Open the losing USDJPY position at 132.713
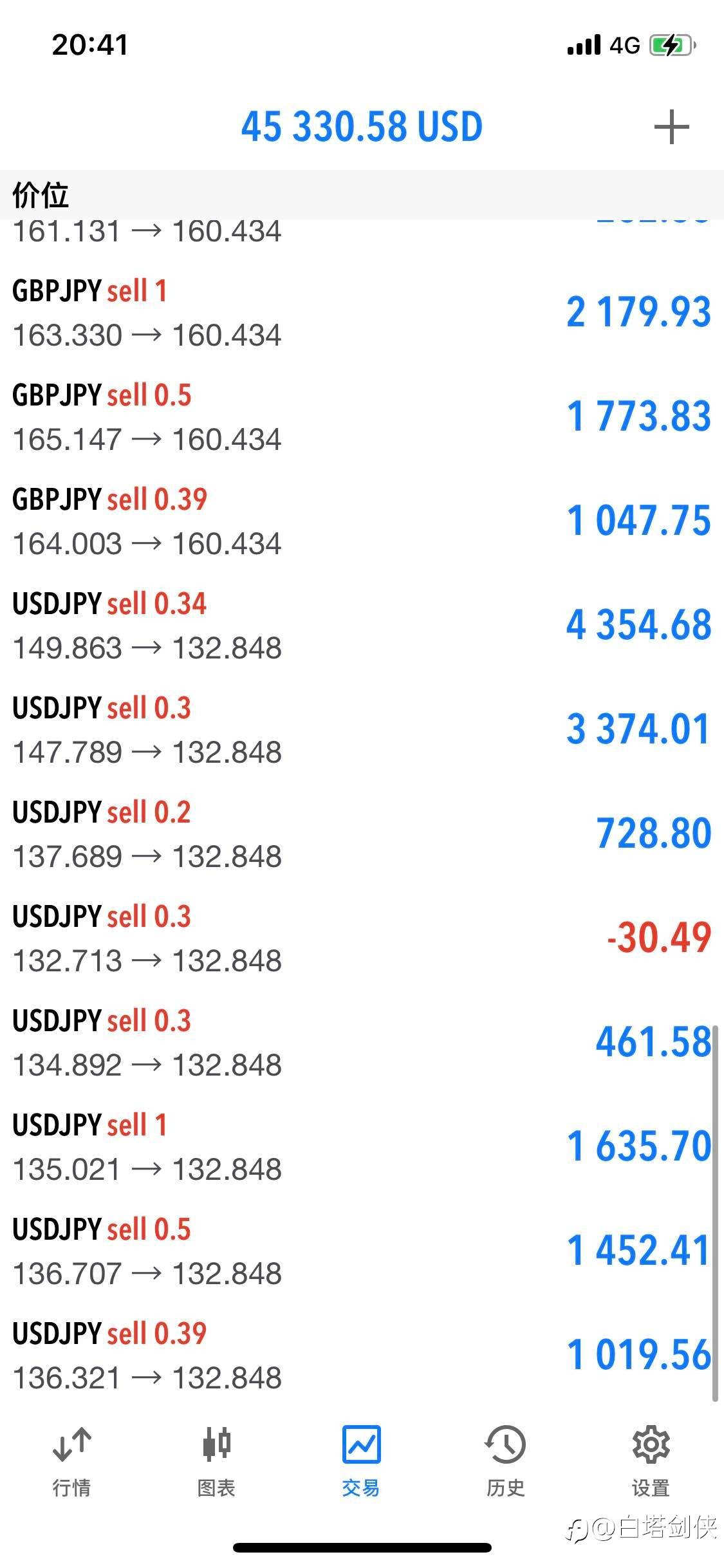This screenshot has width=724, height=1568. coord(360,938)
